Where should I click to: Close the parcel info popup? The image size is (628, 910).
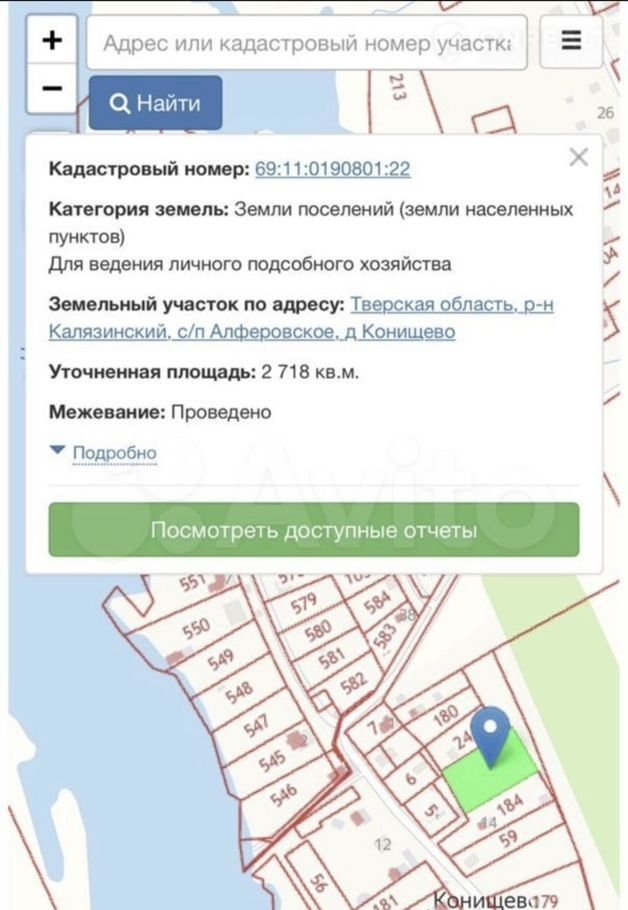(578, 157)
